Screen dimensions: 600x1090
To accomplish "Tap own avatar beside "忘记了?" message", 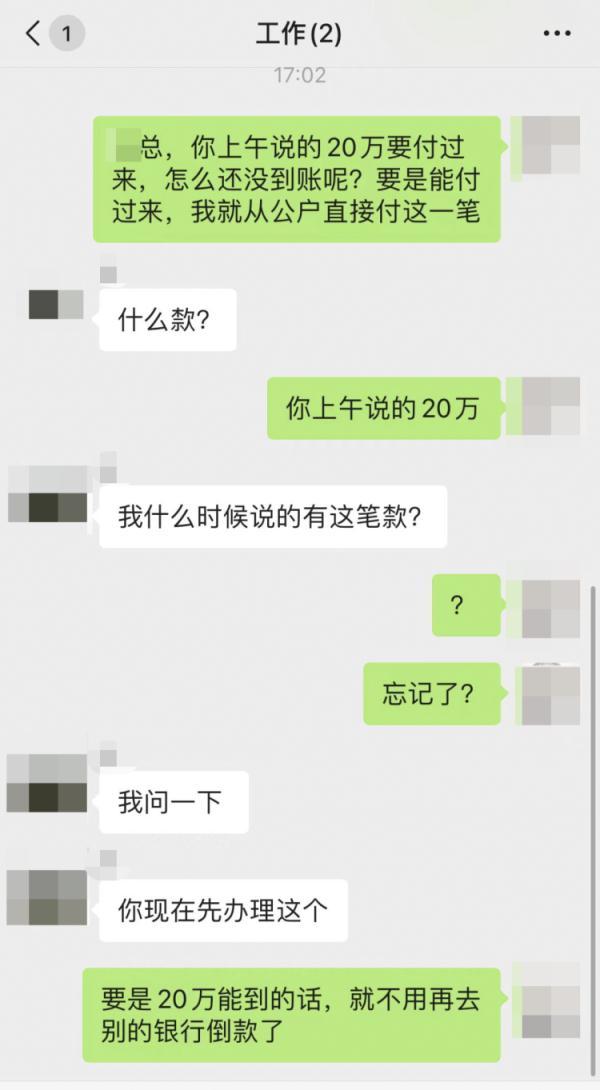I will (x=551, y=696).
